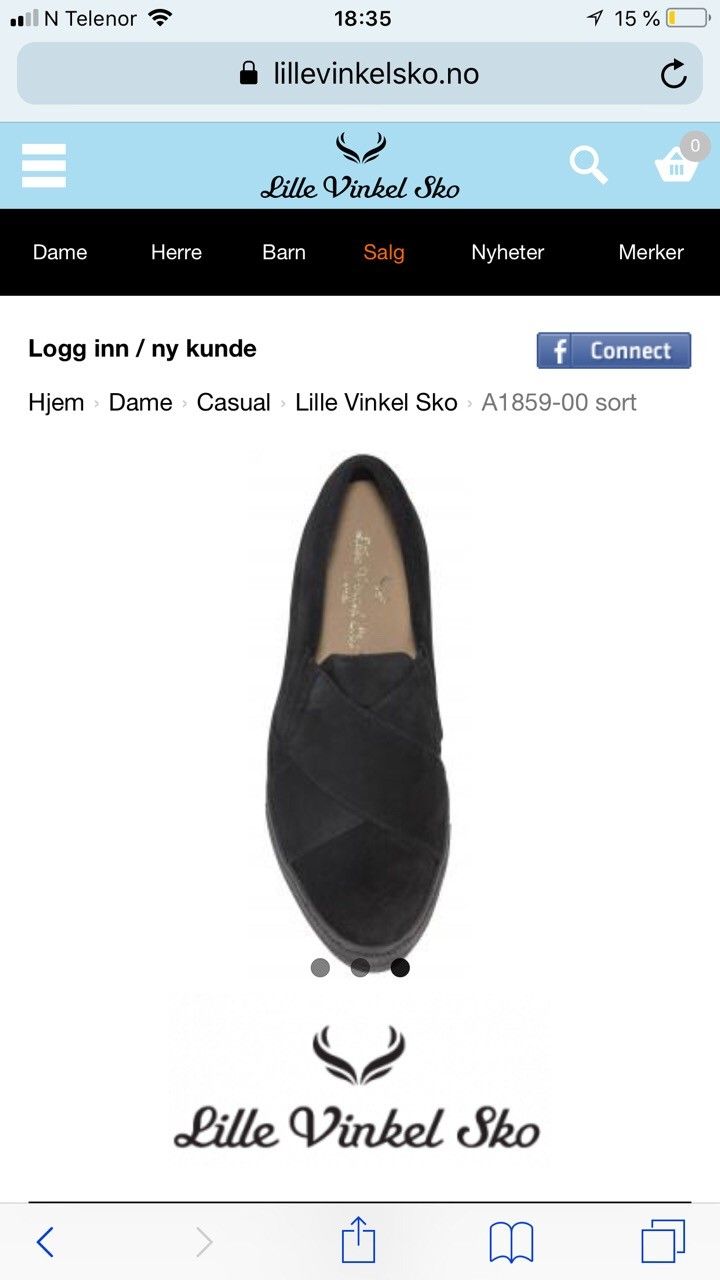Open the Merker section
The height and width of the screenshot is (1280, 720).
point(651,252)
